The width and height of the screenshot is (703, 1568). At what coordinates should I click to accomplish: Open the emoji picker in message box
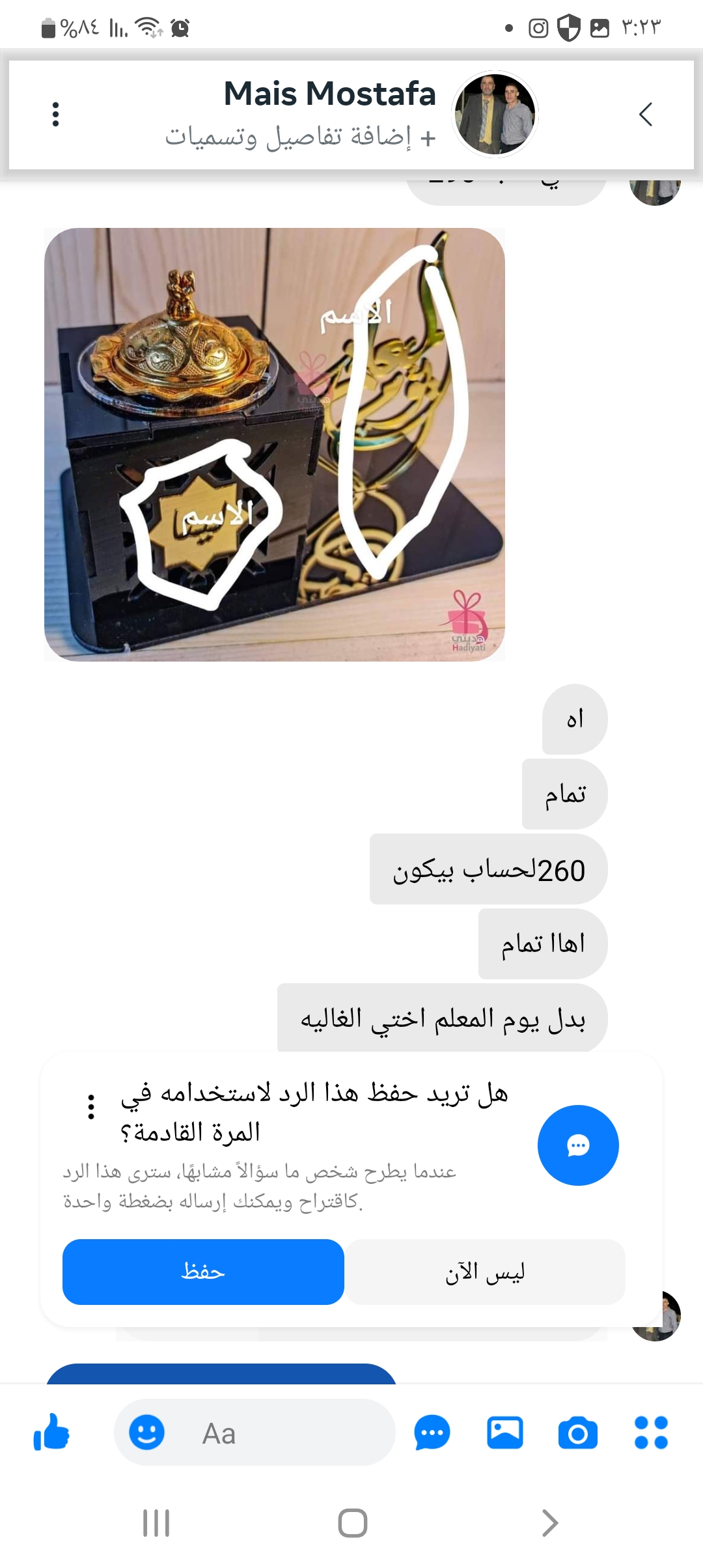[146, 1433]
